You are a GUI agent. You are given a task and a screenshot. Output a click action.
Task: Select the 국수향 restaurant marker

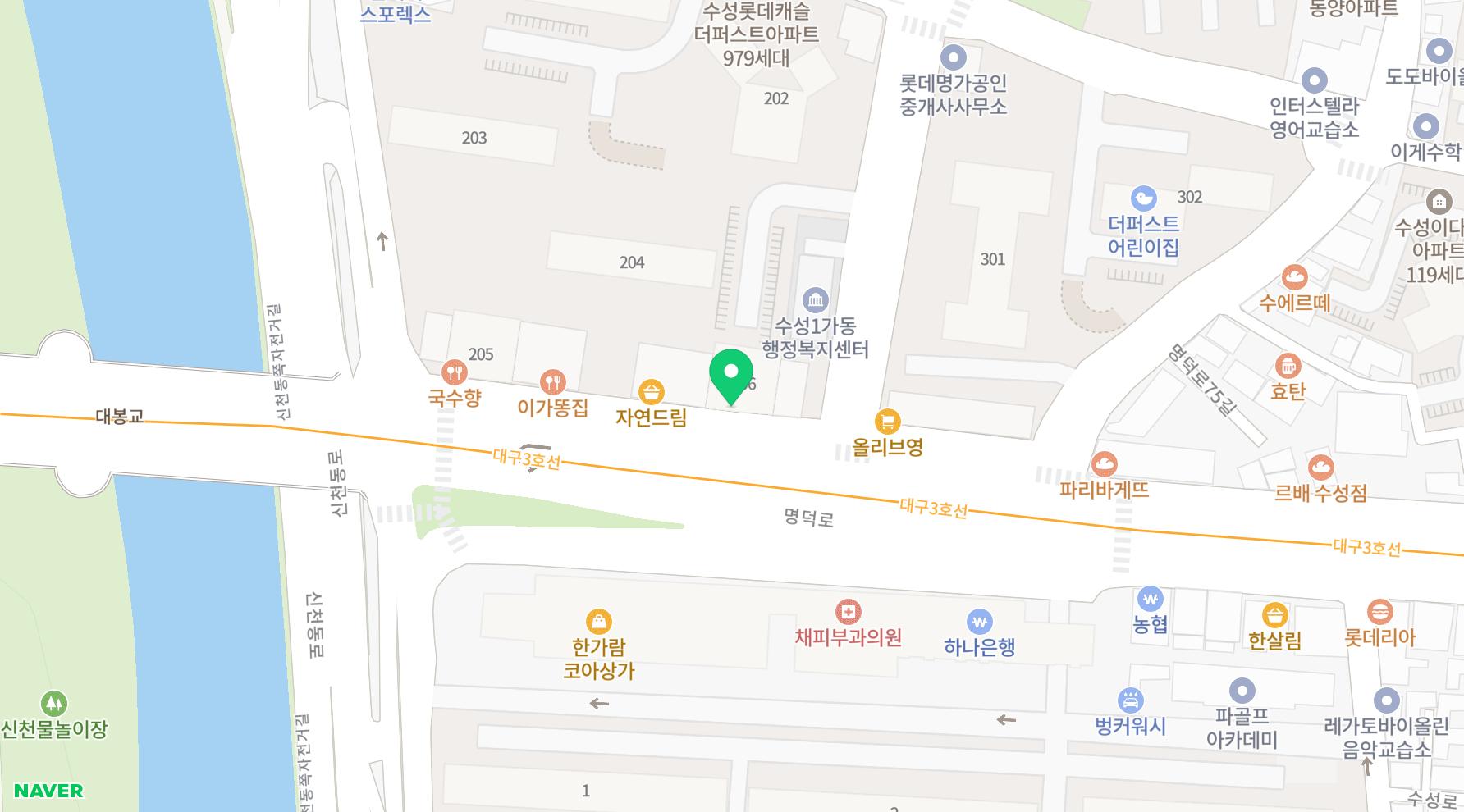454,372
